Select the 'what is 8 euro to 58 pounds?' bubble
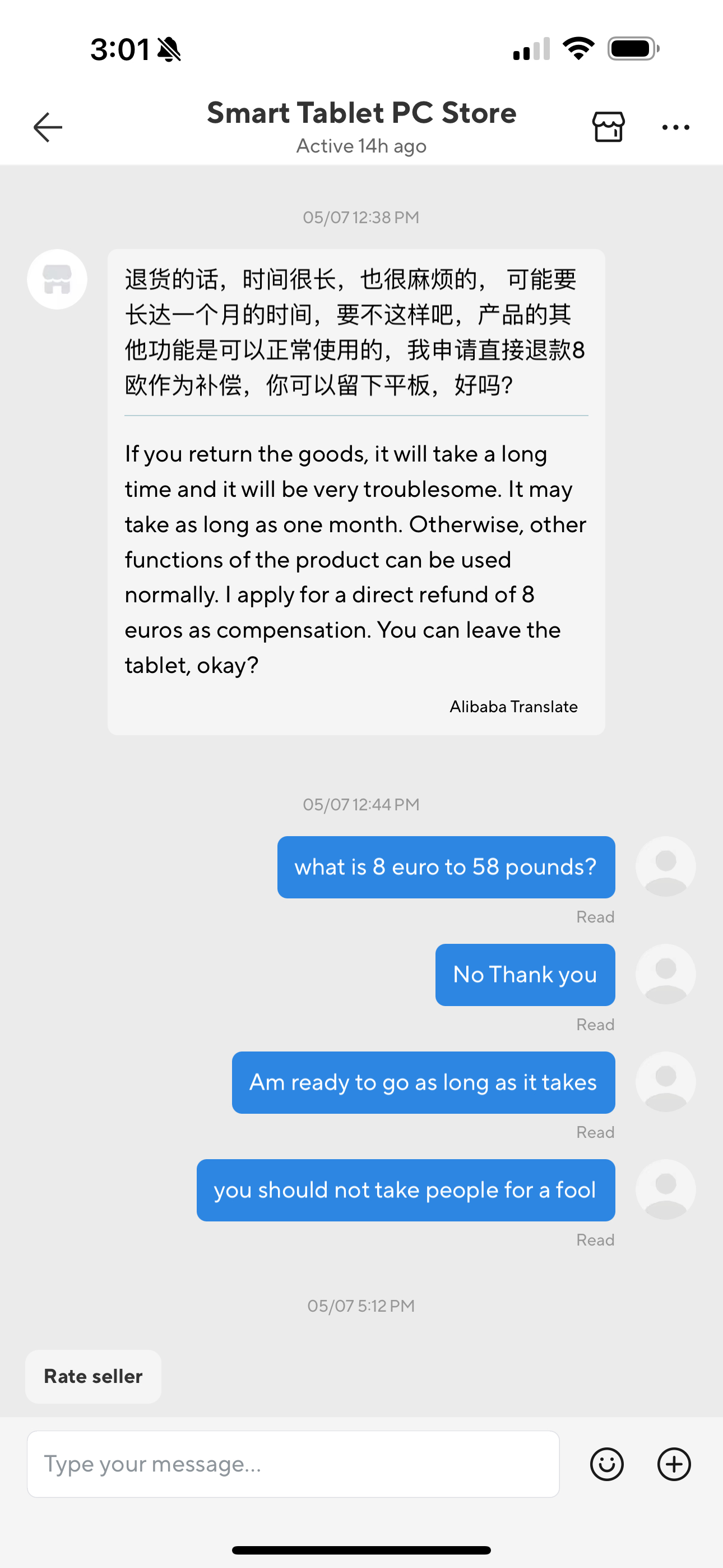Image resolution: width=723 pixels, height=1568 pixels. [446, 867]
